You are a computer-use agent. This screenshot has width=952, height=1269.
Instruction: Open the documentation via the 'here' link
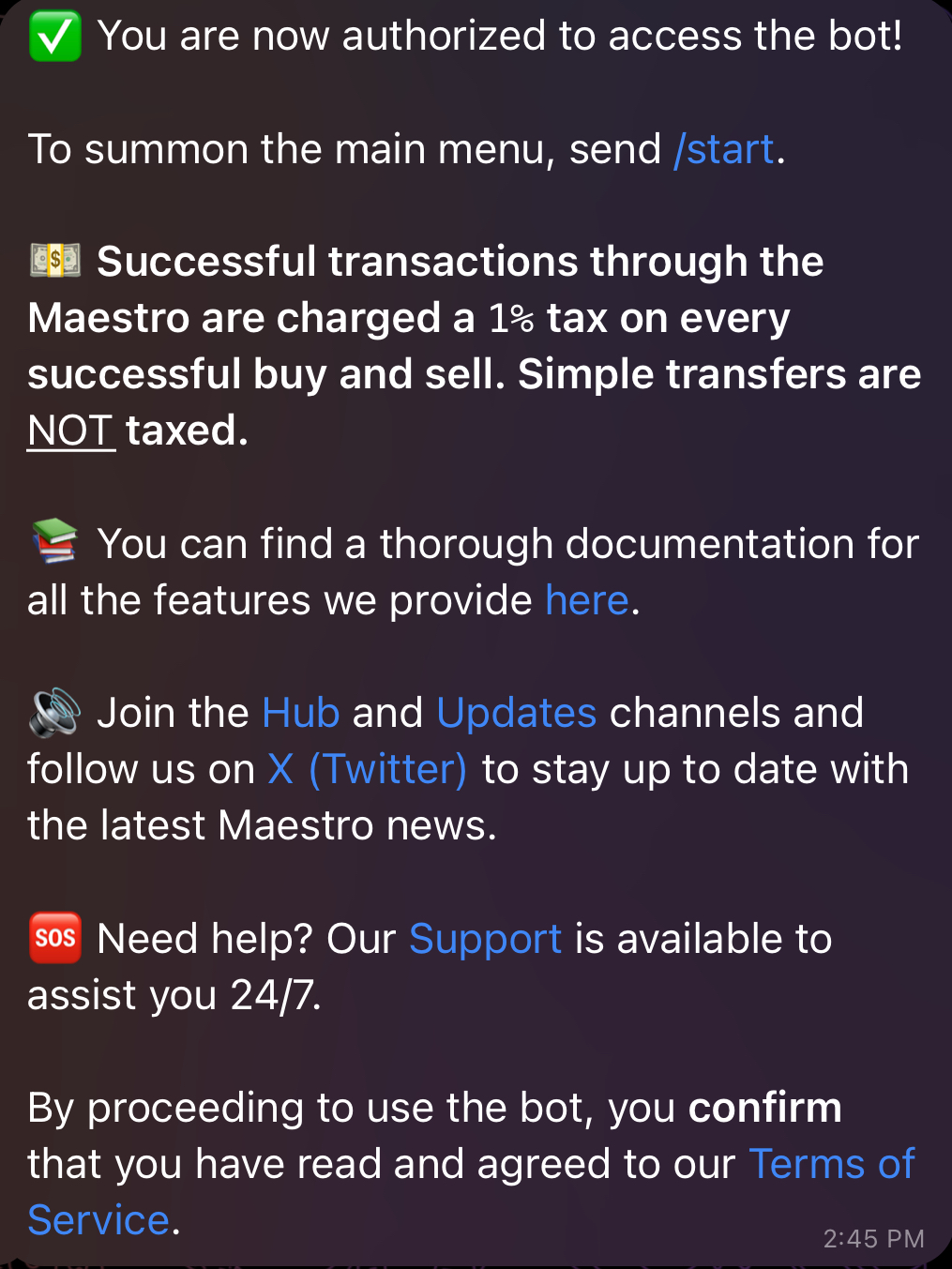(586, 599)
